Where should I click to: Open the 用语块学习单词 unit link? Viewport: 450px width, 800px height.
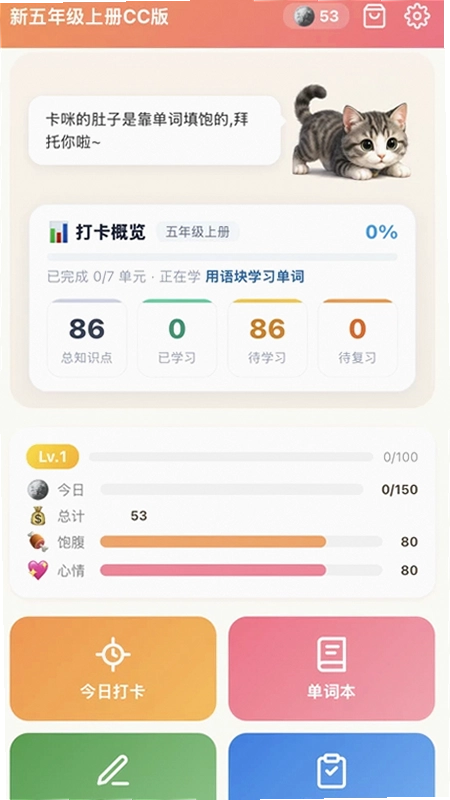tap(255, 277)
